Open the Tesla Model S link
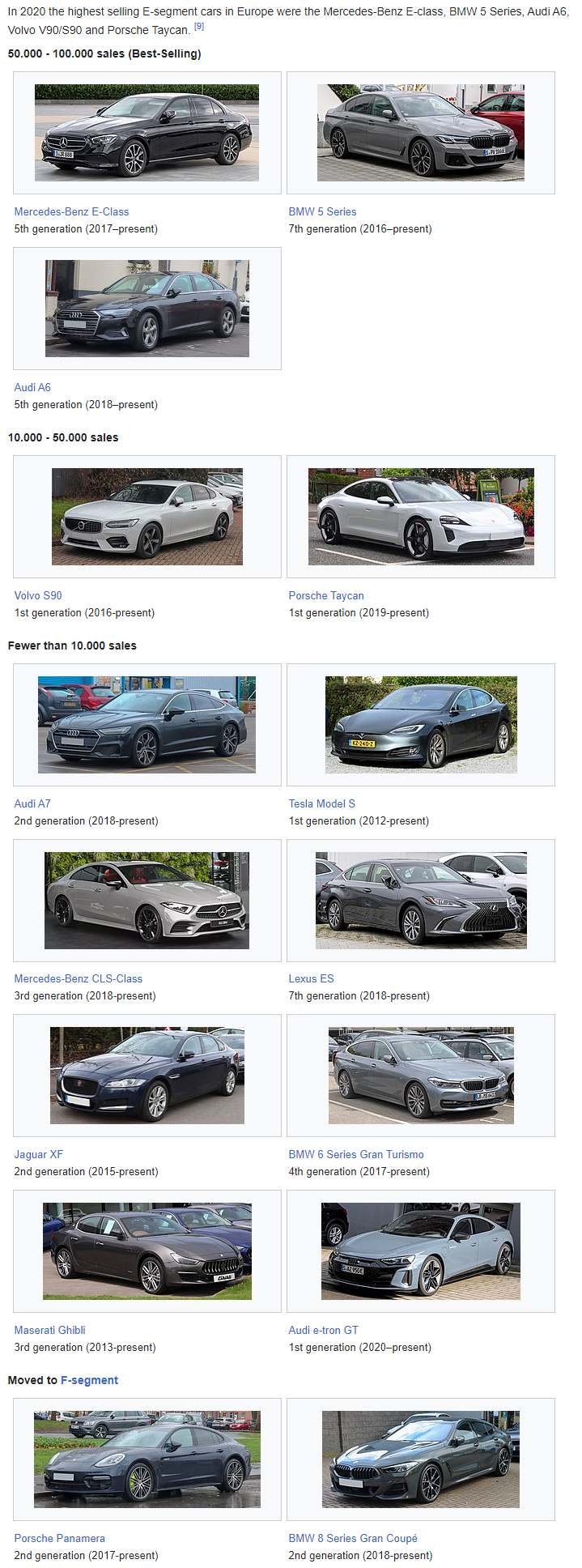This screenshot has height=1568, width=582. pos(321,803)
